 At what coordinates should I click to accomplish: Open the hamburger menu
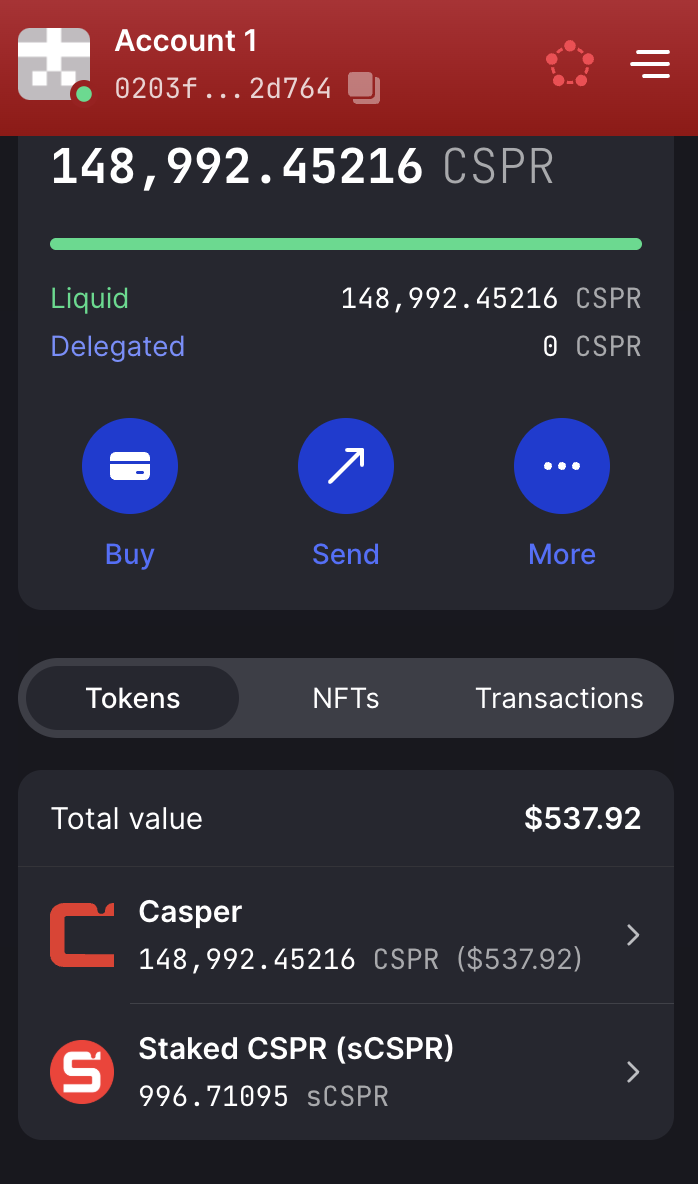[x=650, y=64]
